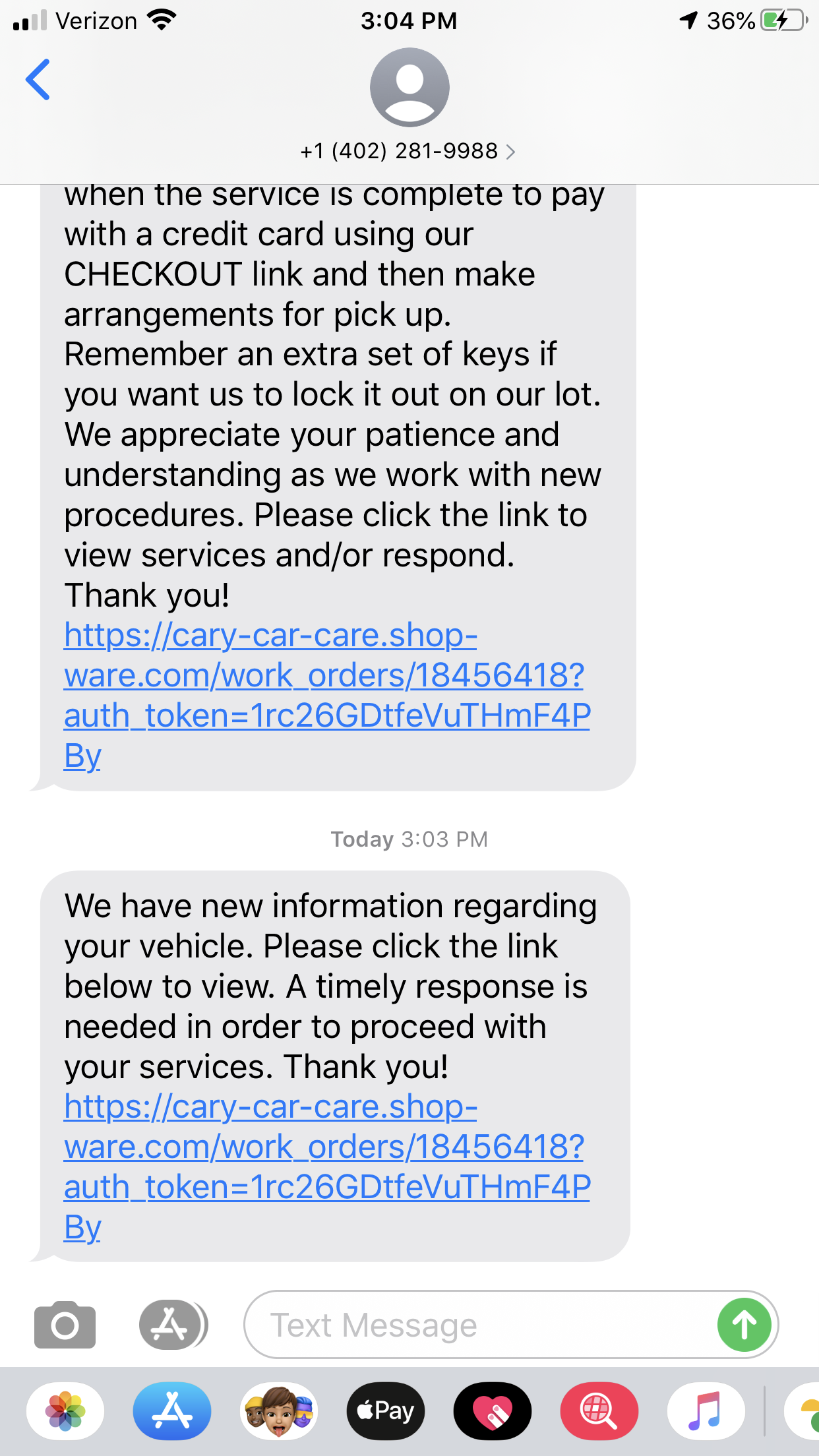The height and width of the screenshot is (1456, 819).
Task: Open the Photos app in the app strip
Action: (x=65, y=1411)
